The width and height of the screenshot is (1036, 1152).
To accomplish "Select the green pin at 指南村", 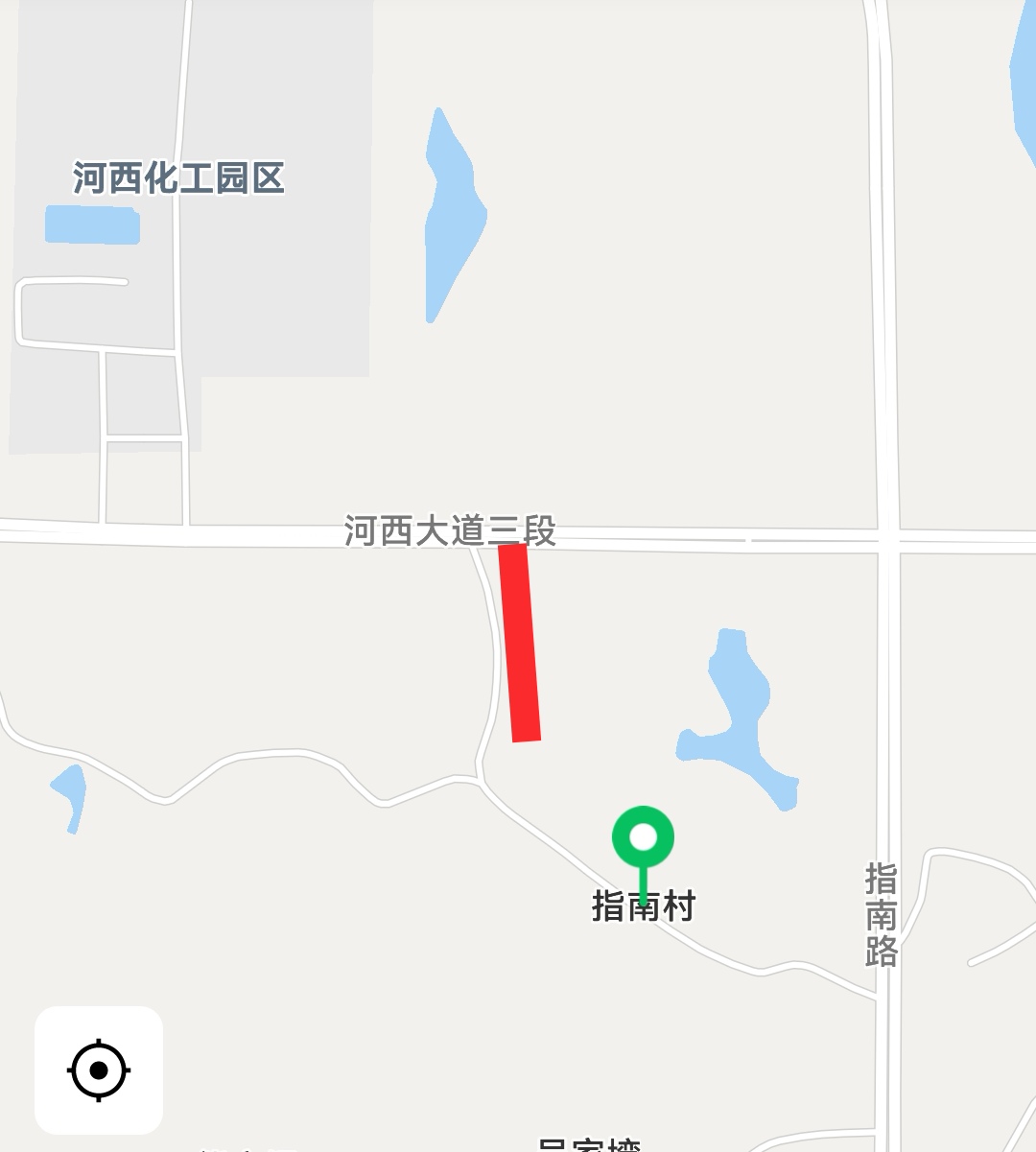I will point(643,839).
